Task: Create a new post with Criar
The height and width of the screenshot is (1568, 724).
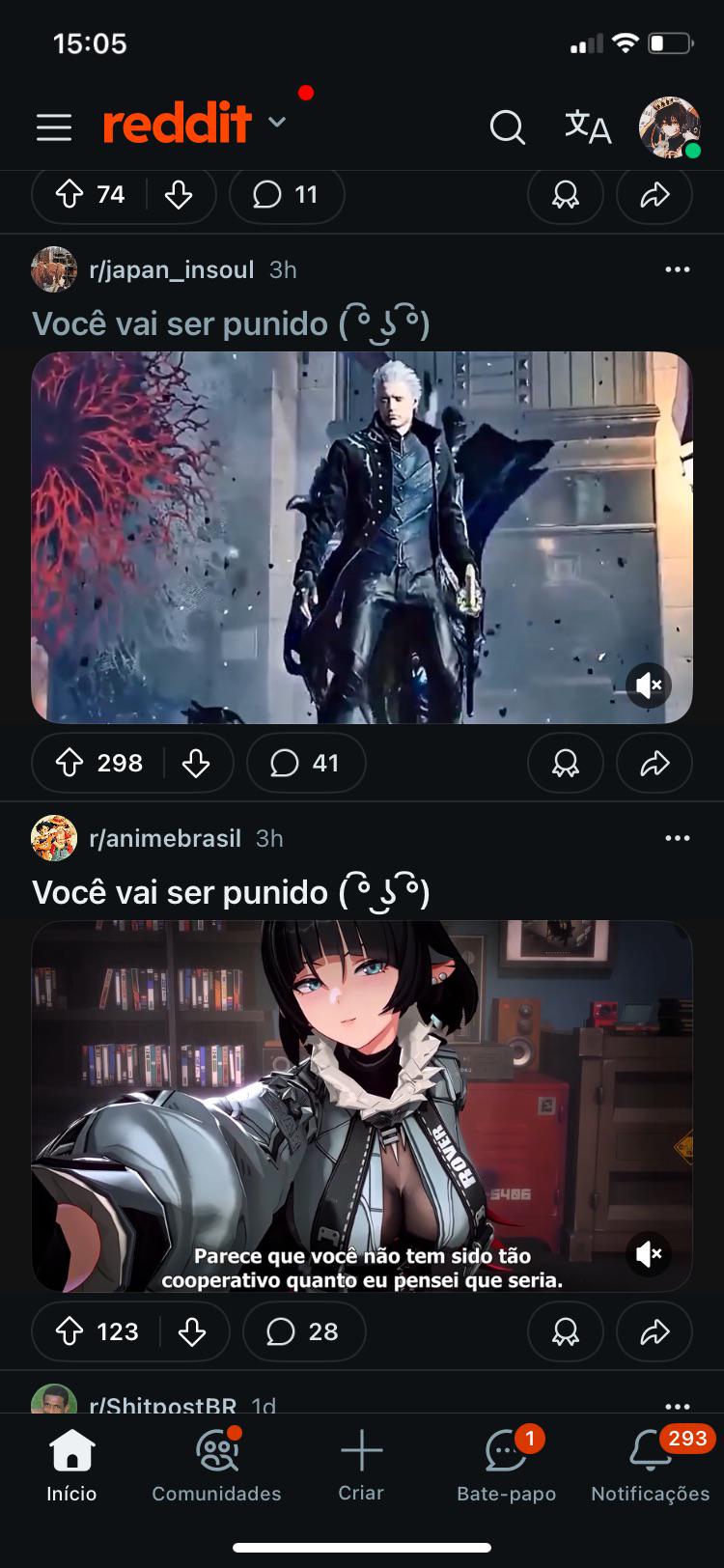Action: [361, 1464]
